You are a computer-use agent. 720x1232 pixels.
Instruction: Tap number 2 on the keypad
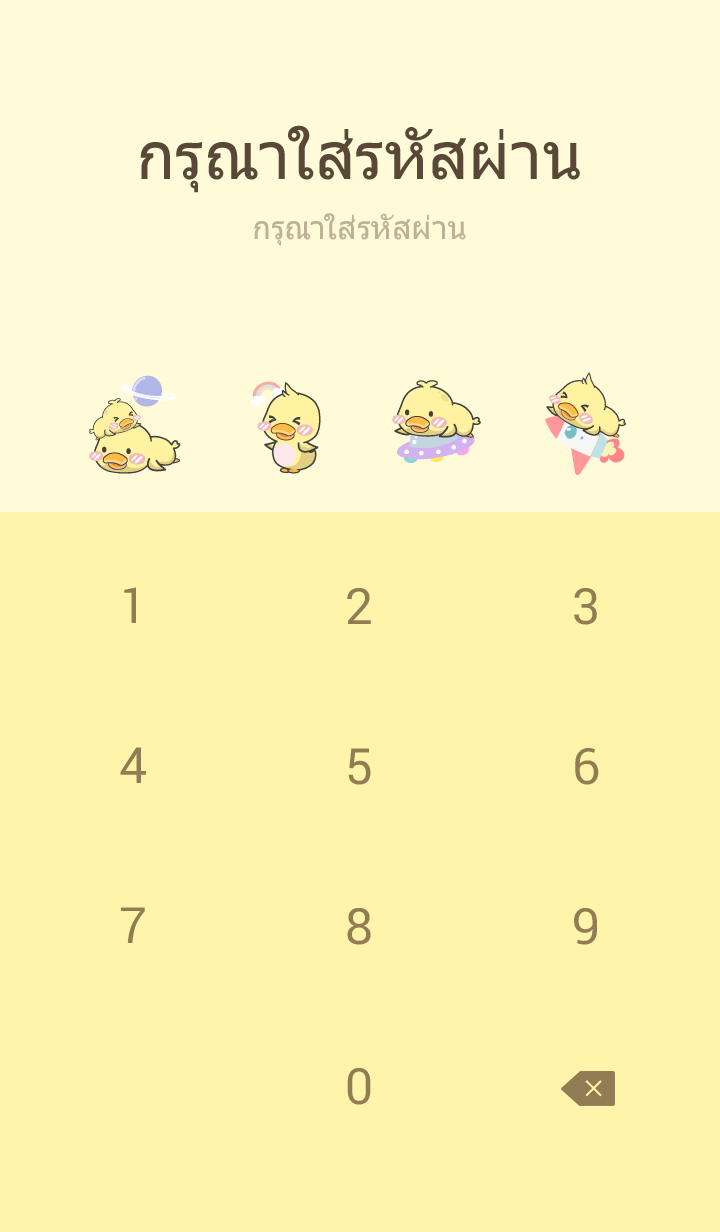(x=359, y=607)
